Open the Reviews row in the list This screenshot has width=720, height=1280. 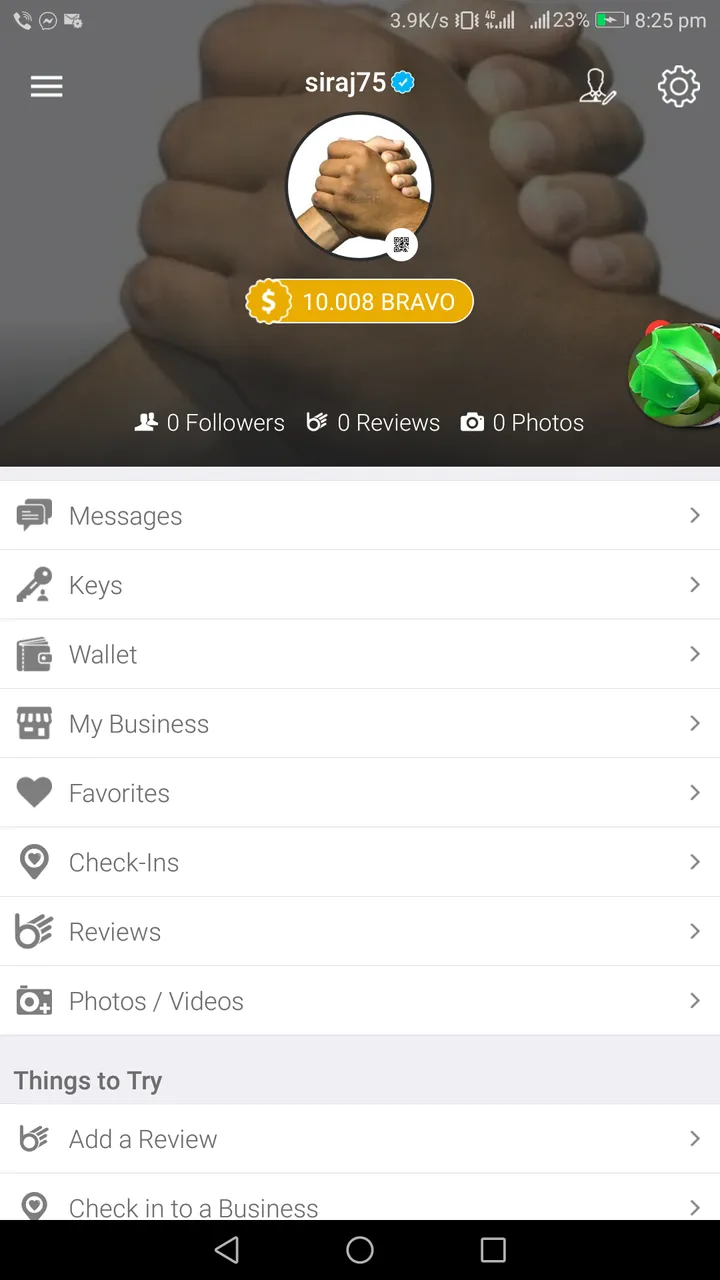(360, 932)
